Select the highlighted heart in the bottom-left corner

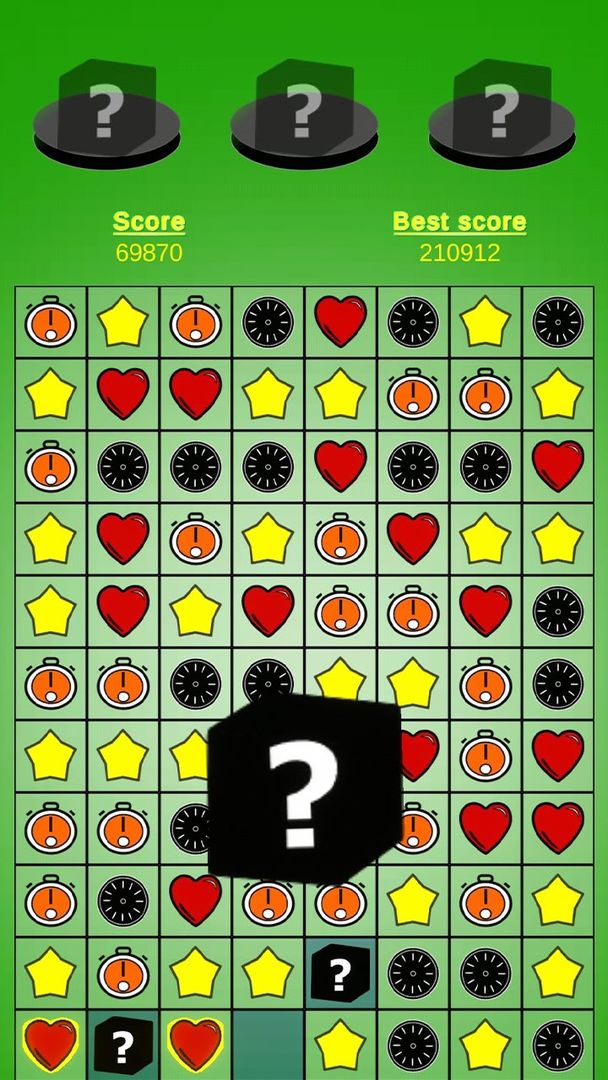[50, 1043]
